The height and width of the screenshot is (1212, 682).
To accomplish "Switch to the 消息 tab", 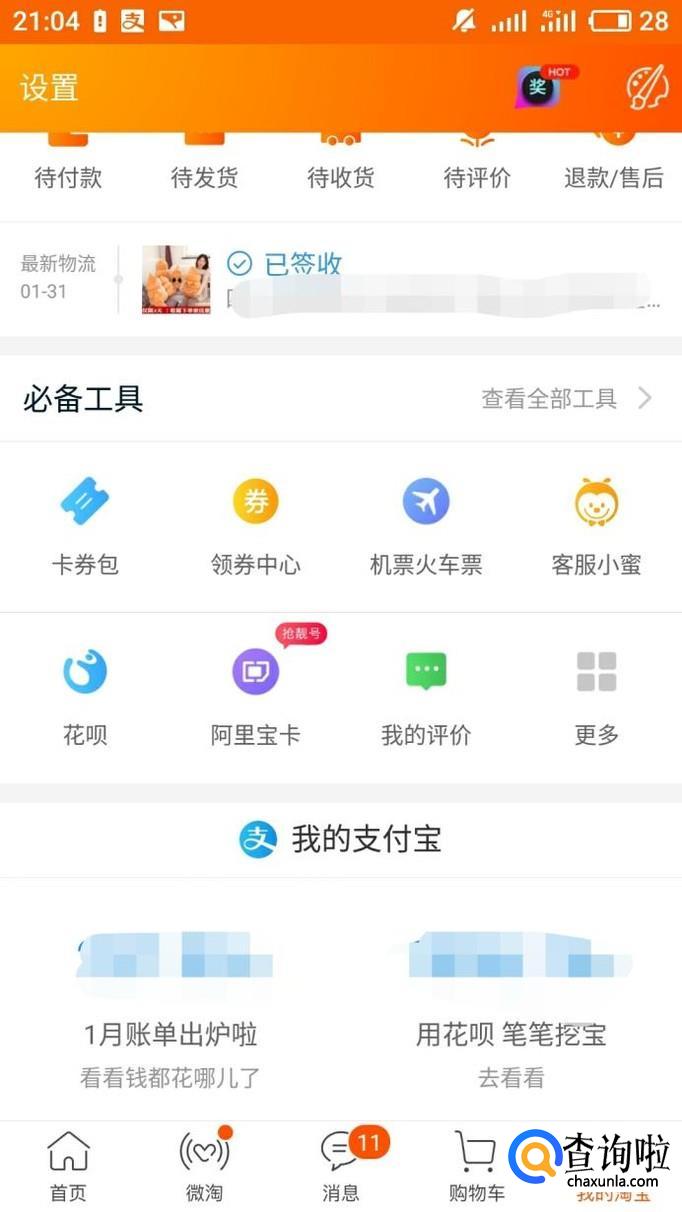I will tap(342, 1166).
